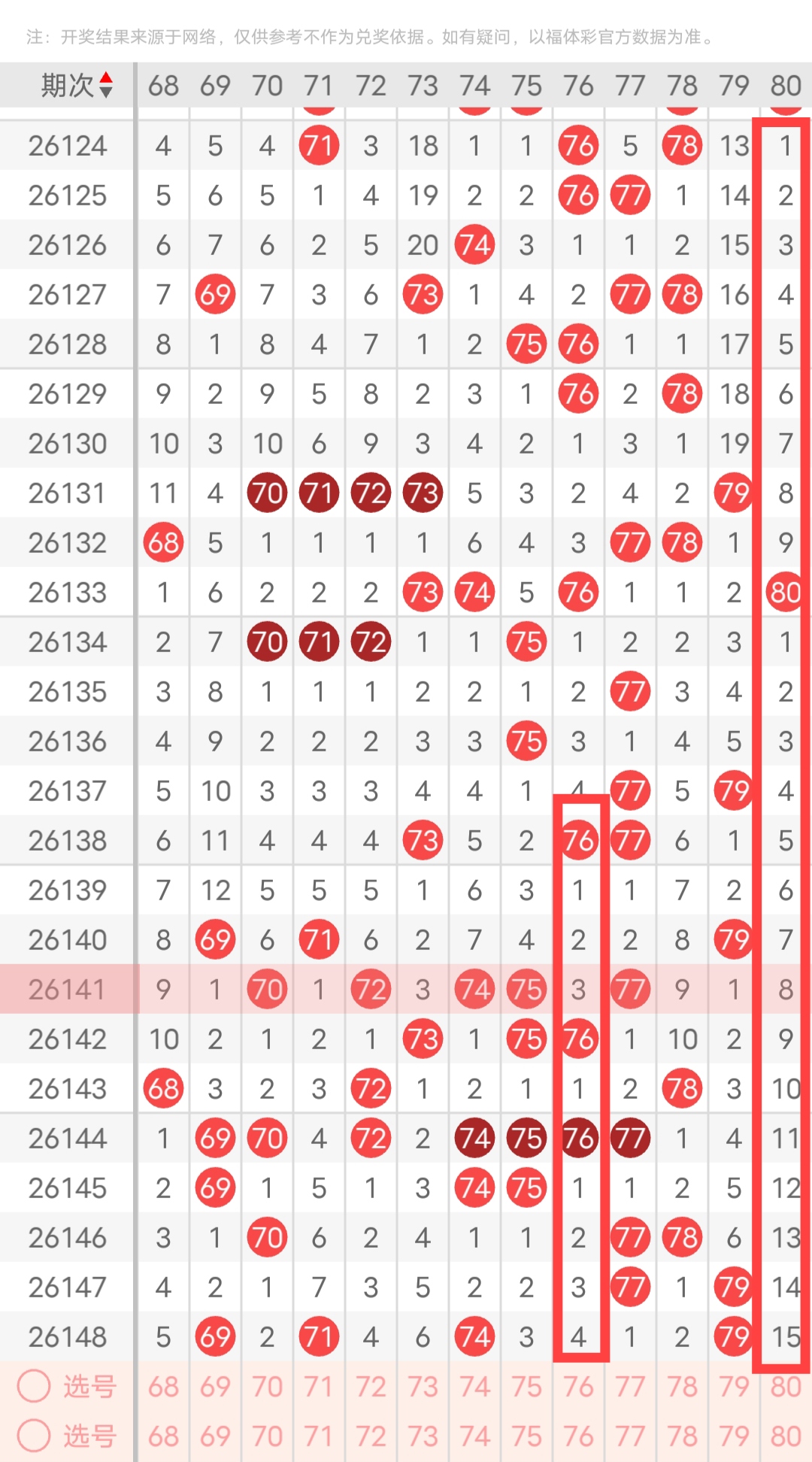Toggle the 期次 sort order arrows
The image size is (812, 1462).
coord(106,85)
